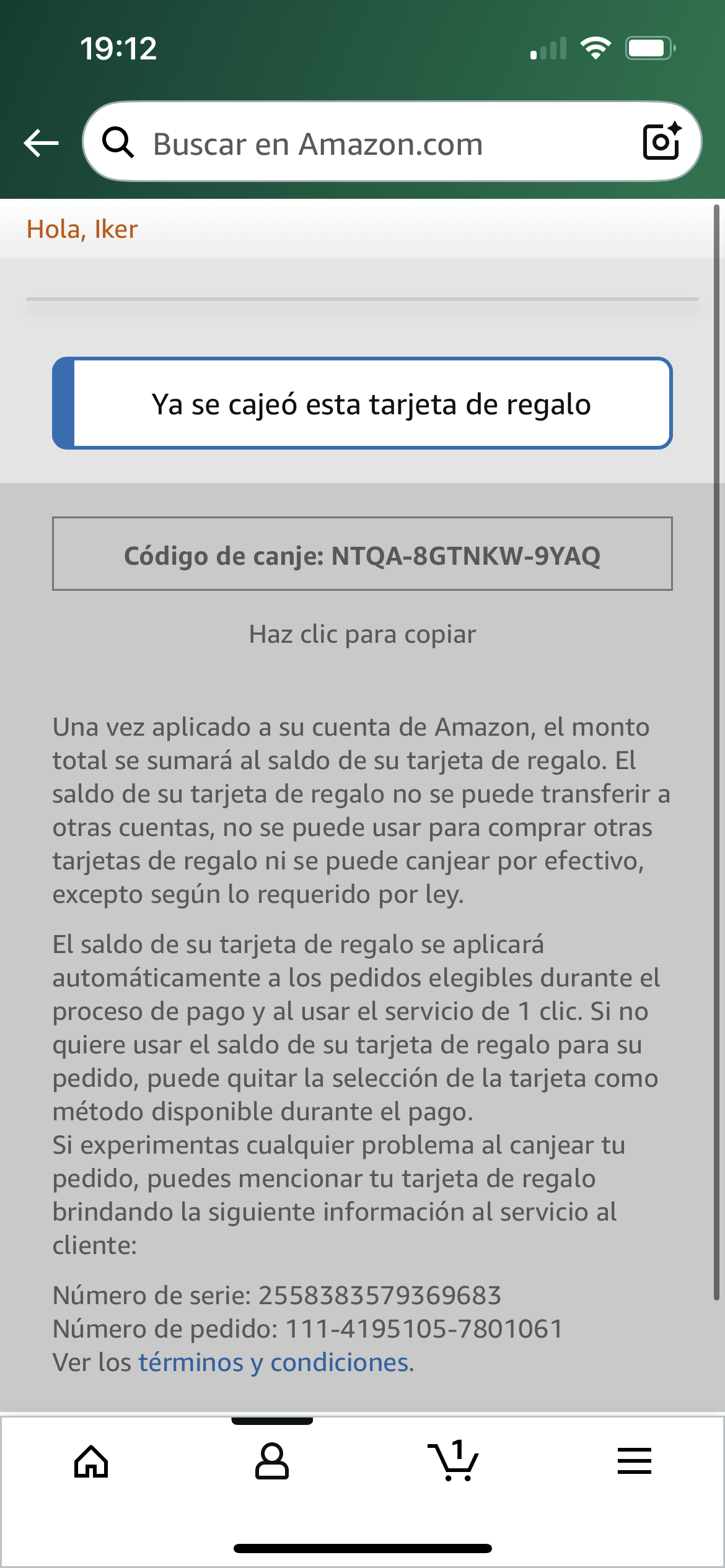Go back using the arrow icon
Image resolution: width=725 pixels, height=1568 pixels.
click(x=42, y=143)
